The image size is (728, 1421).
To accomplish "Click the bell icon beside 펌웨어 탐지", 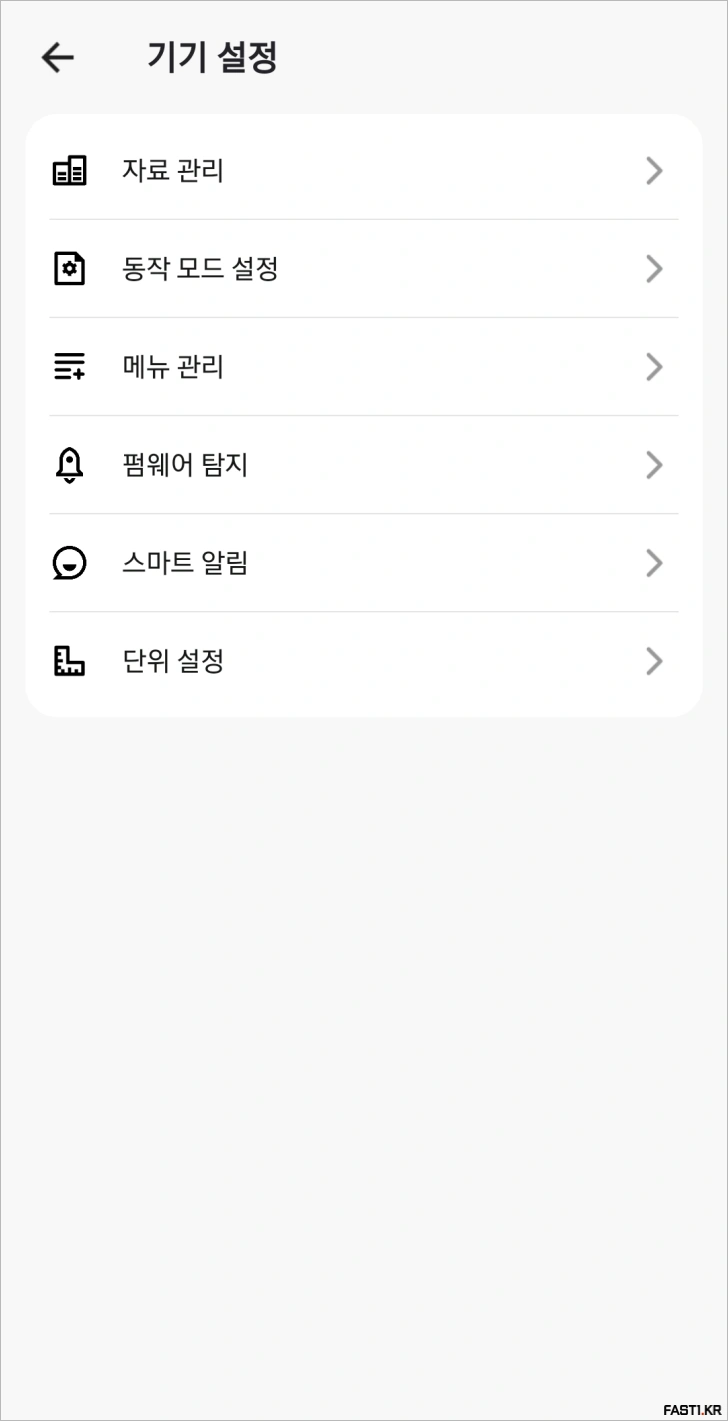I will (x=69, y=465).
